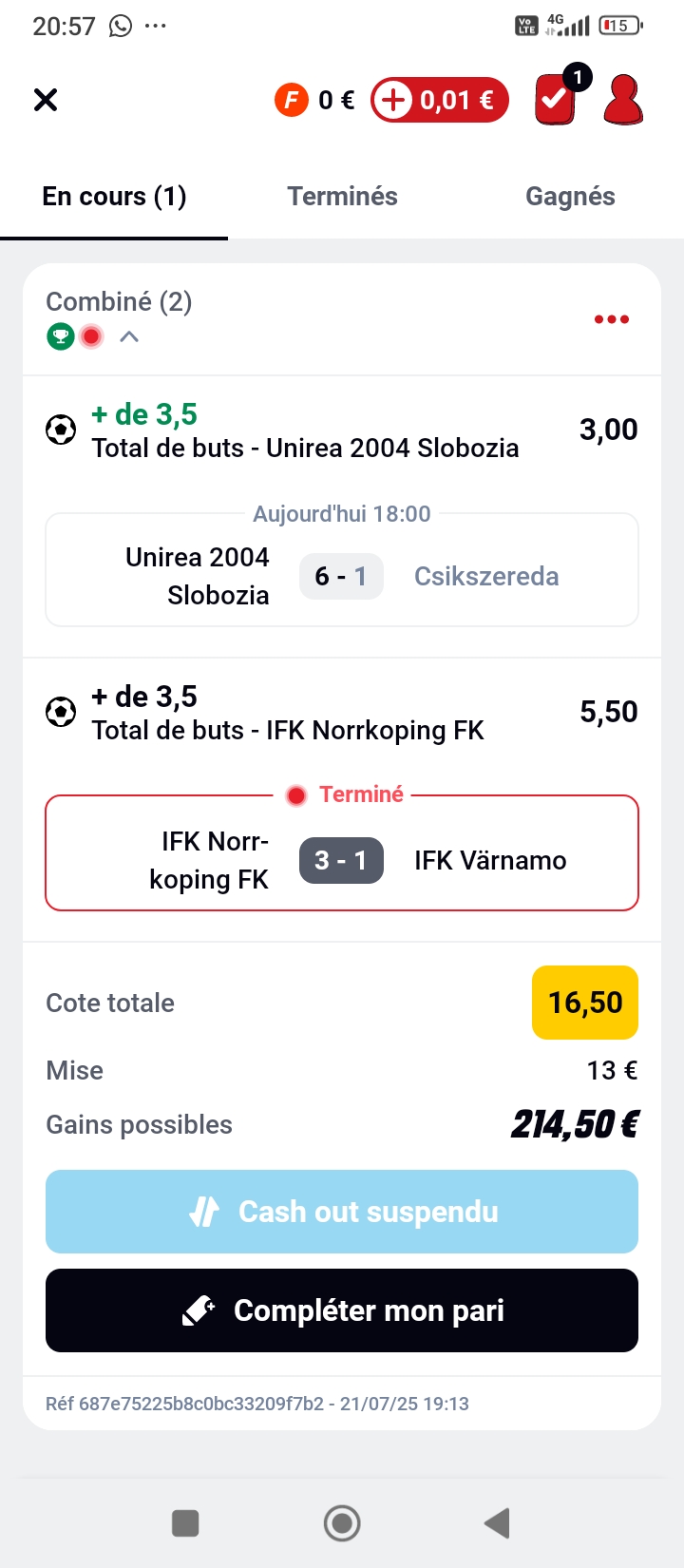The width and height of the screenshot is (684, 1568).
Task: Go back using the system back button
Action: coord(498,1523)
